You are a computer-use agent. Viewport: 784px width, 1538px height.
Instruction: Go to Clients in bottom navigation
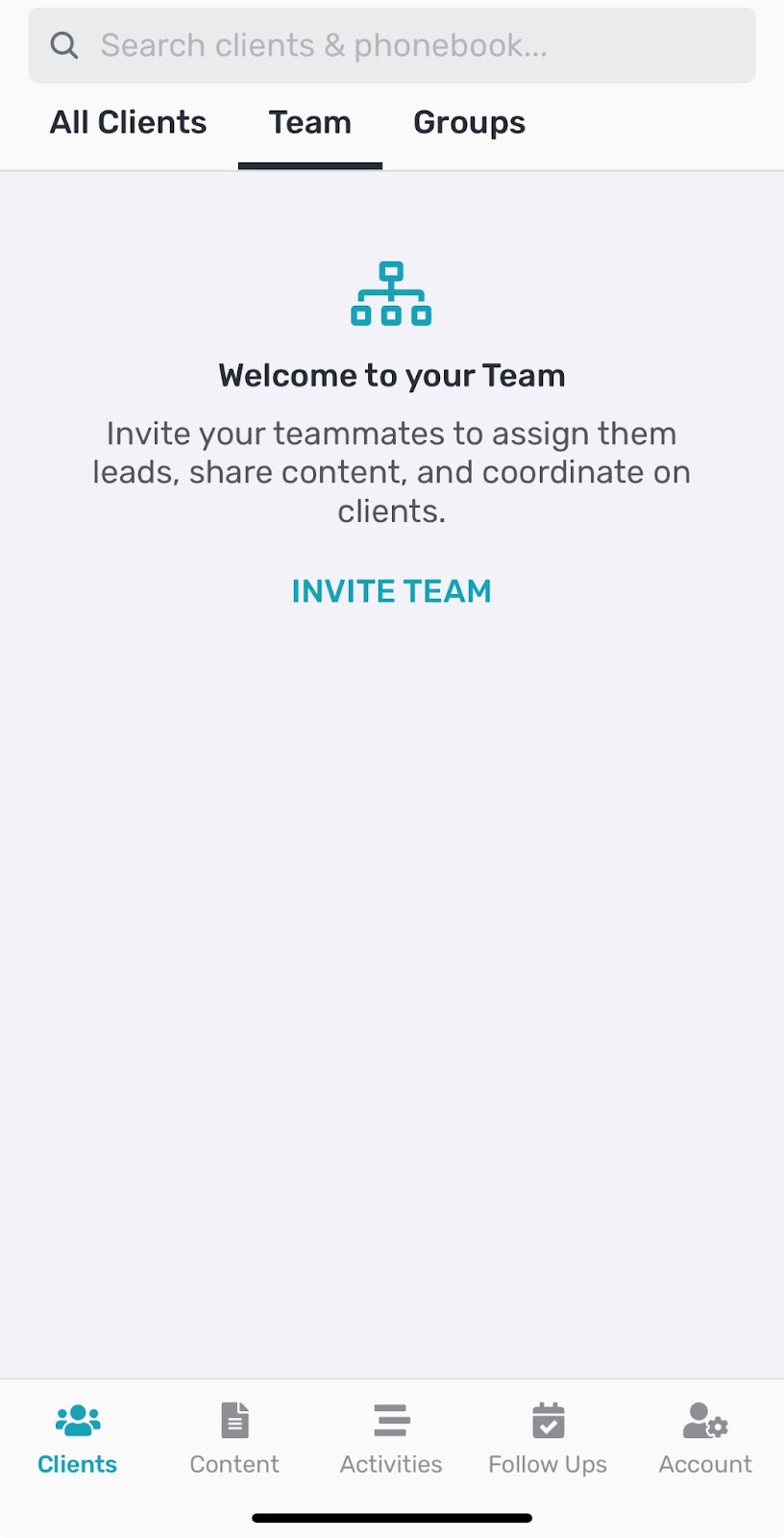point(78,1438)
